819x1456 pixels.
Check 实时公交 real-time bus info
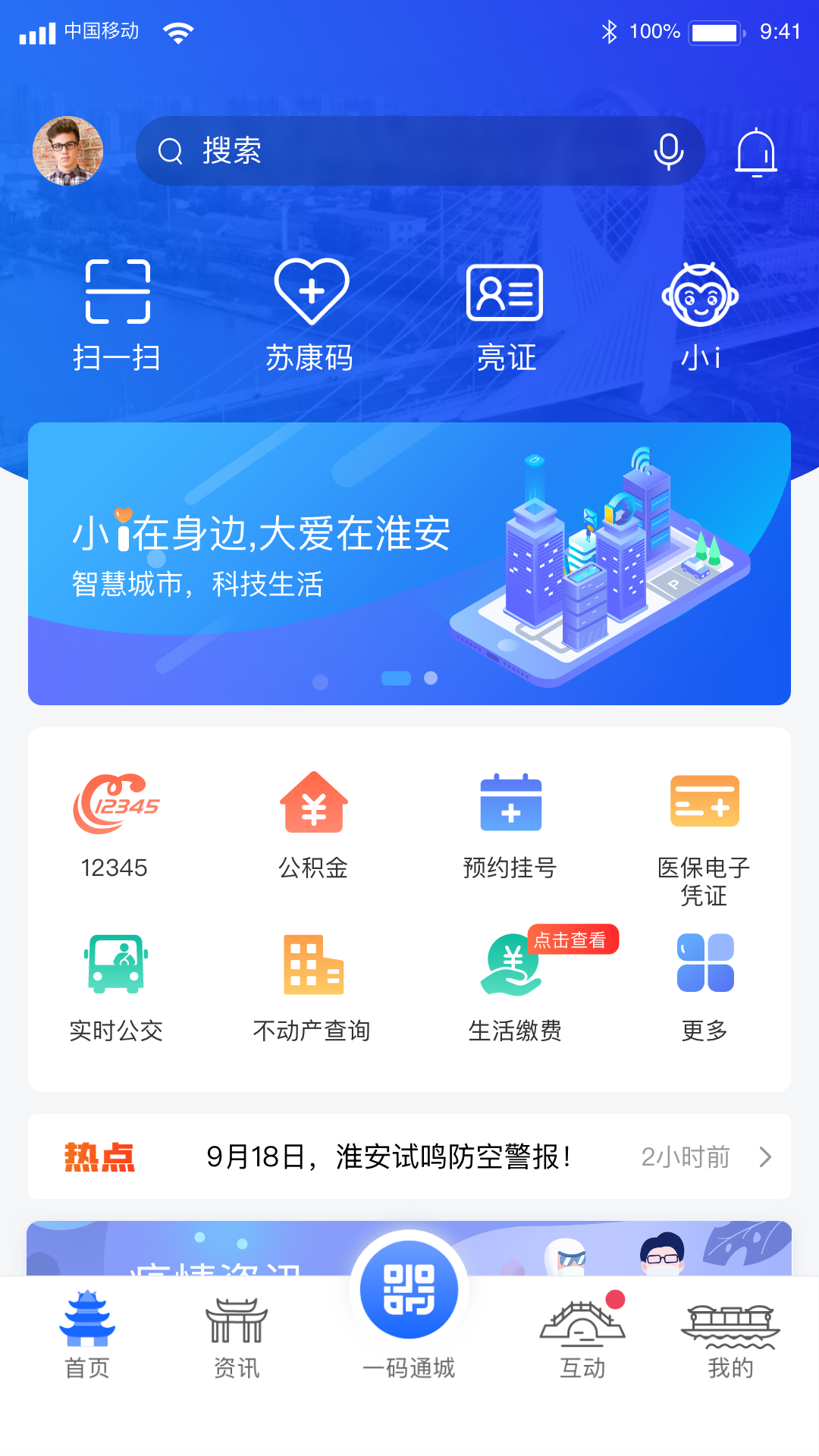(118, 986)
